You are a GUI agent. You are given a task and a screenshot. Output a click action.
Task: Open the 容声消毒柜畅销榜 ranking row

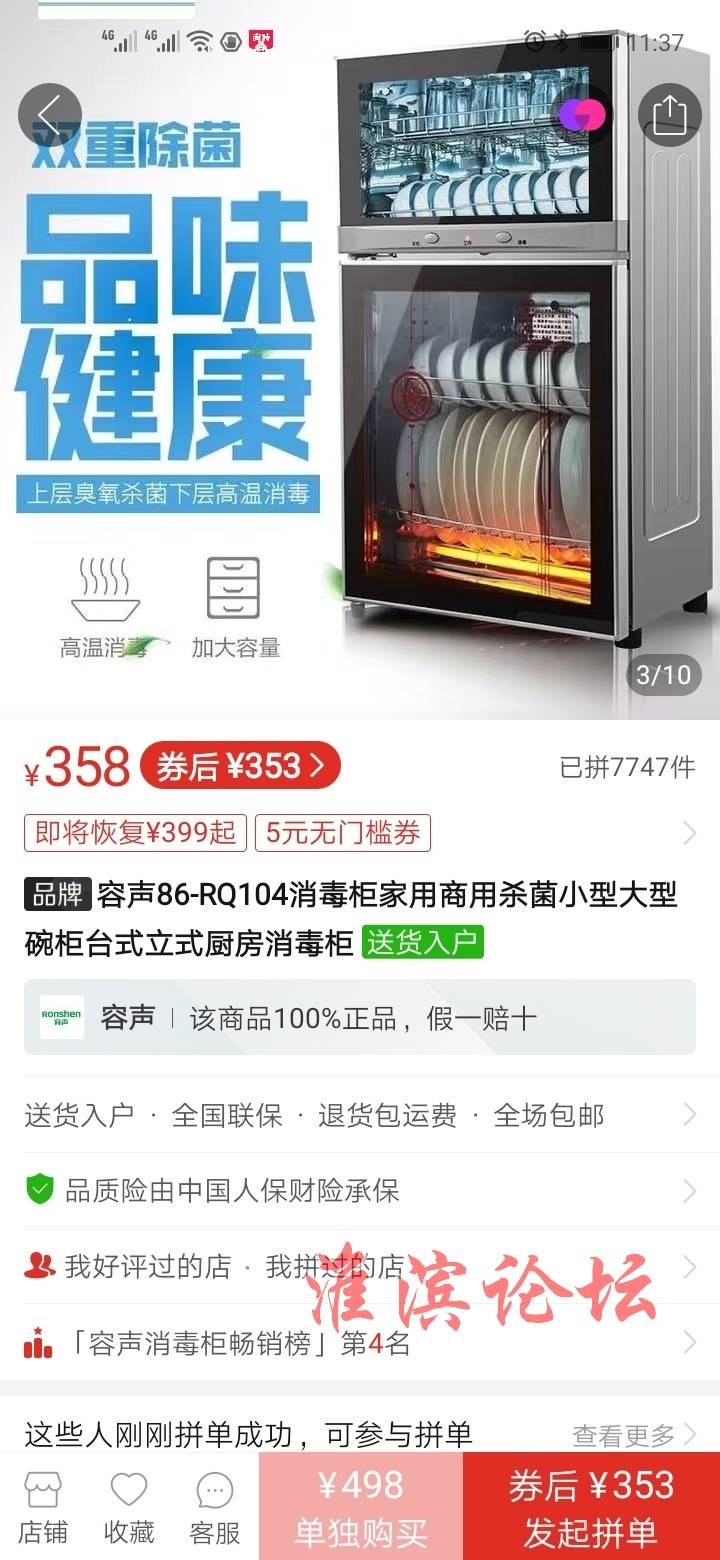pos(360,1343)
